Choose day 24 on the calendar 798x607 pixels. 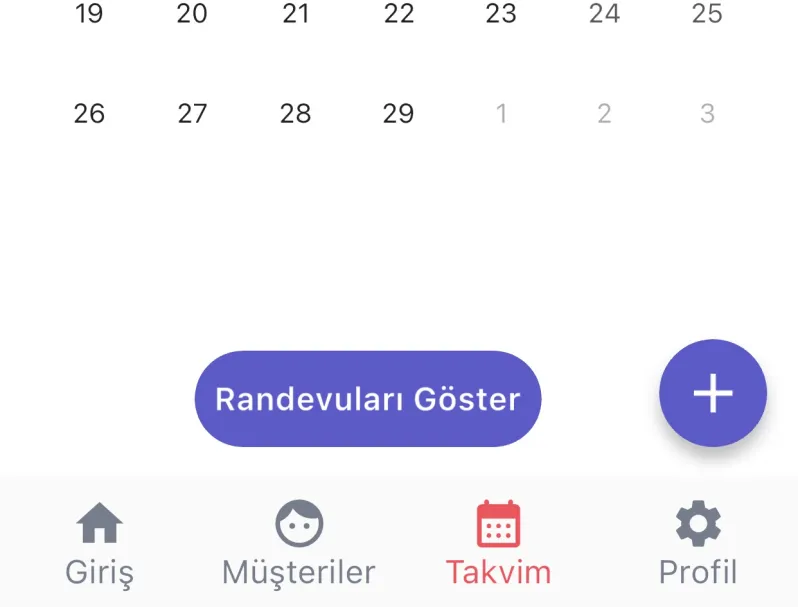(604, 14)
